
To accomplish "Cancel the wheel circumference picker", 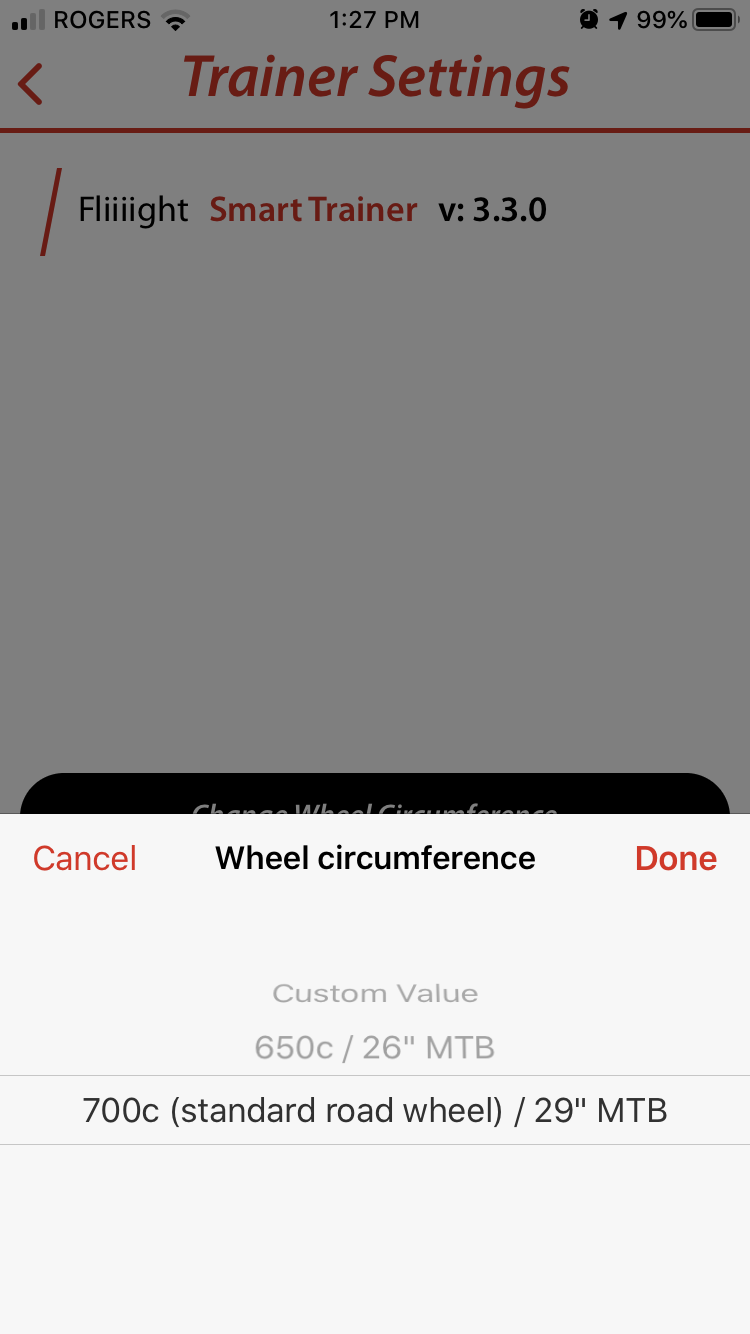I will (x=85, y=859).
